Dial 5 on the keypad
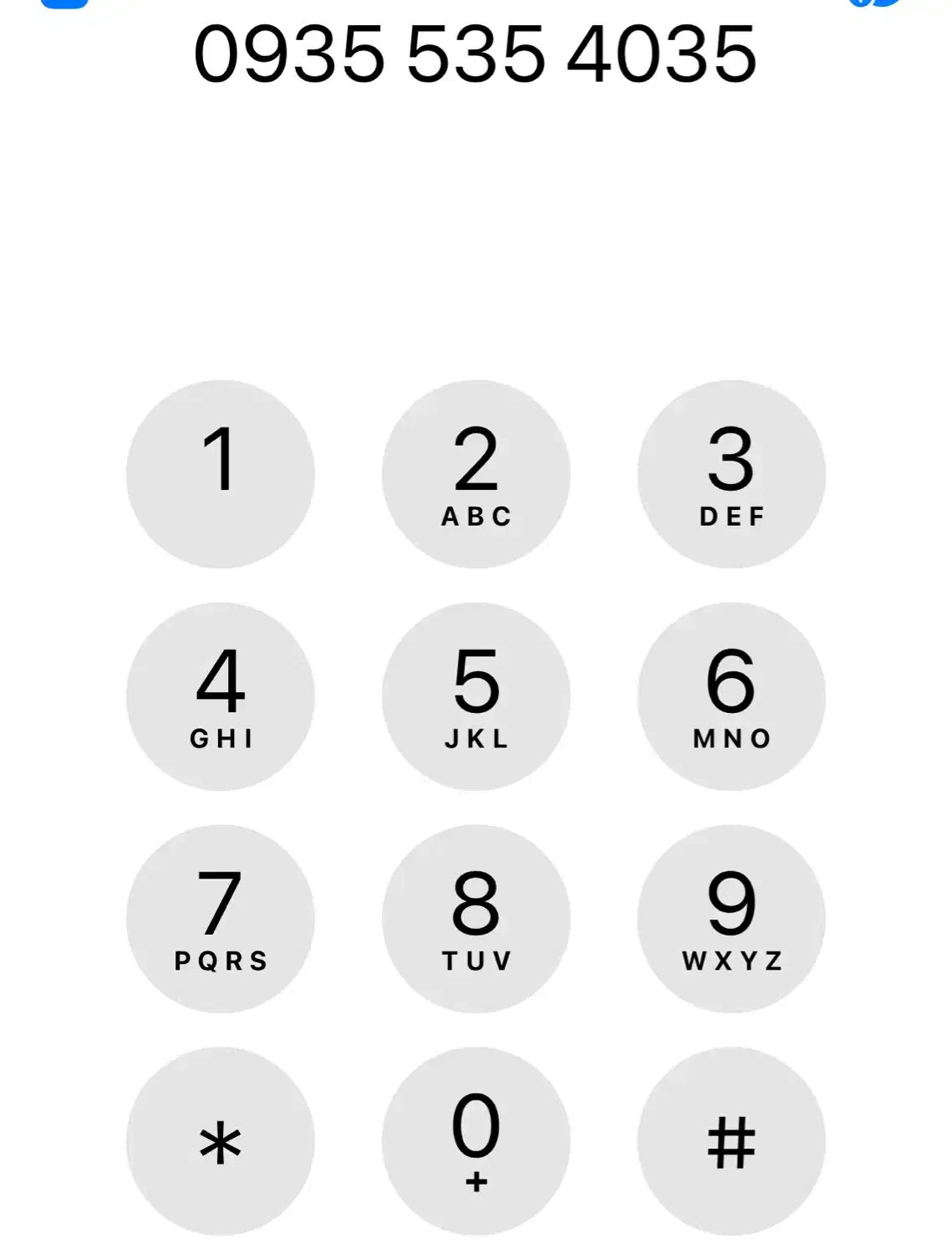The height and width of the screenshot is (1254, 952). pyautogui.click(x=476, y=696)
